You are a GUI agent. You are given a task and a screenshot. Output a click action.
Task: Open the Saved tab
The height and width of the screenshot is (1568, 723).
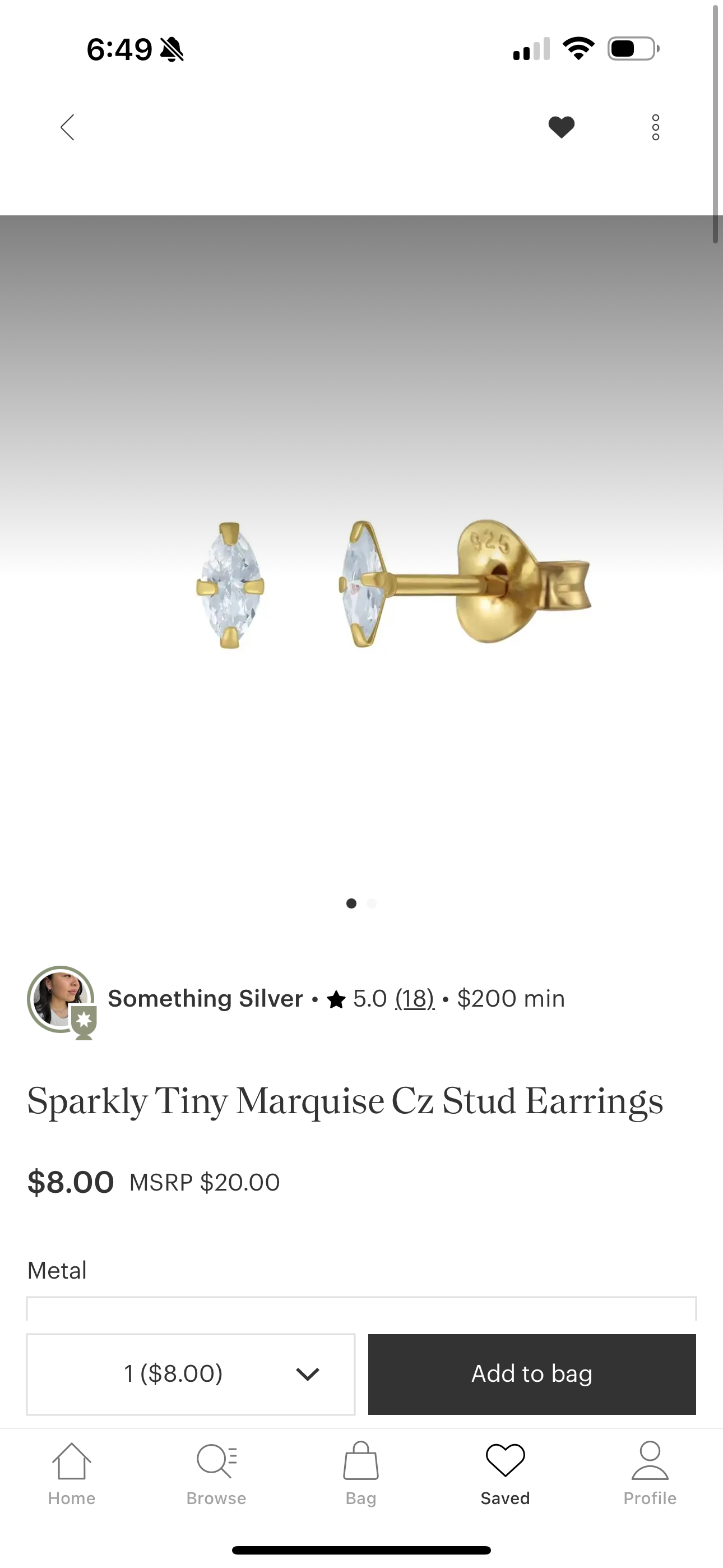click(505, 1472)
